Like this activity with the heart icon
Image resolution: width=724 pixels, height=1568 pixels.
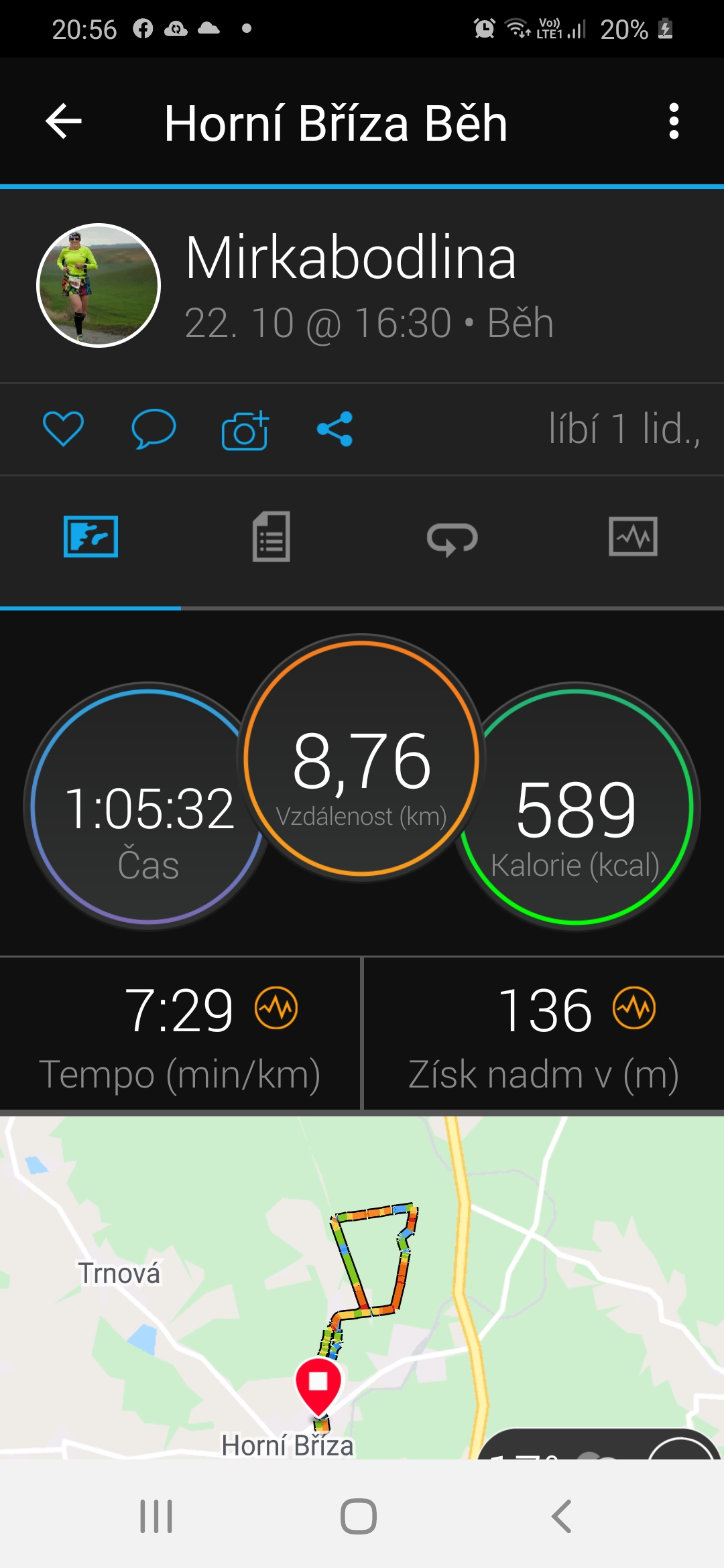[x=64, y=429]
